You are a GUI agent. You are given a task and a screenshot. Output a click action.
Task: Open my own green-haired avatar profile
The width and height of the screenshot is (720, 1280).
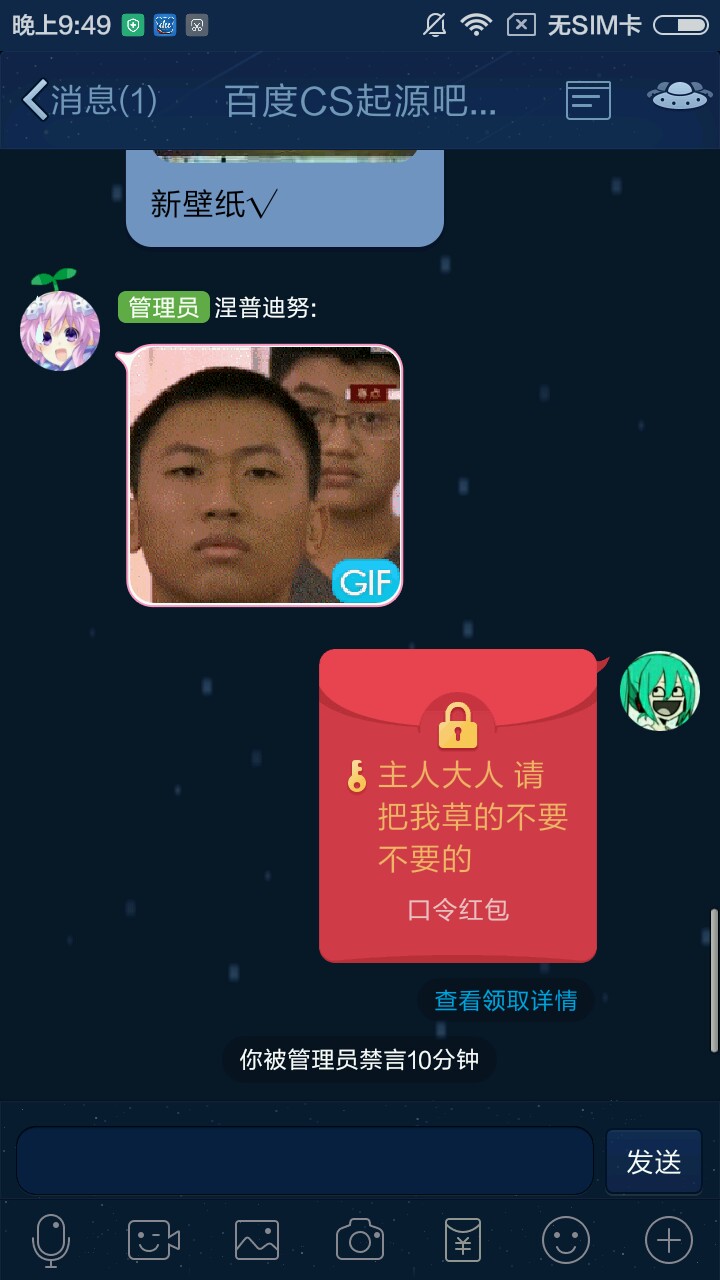pyautogui.click(x=659, y=691)
